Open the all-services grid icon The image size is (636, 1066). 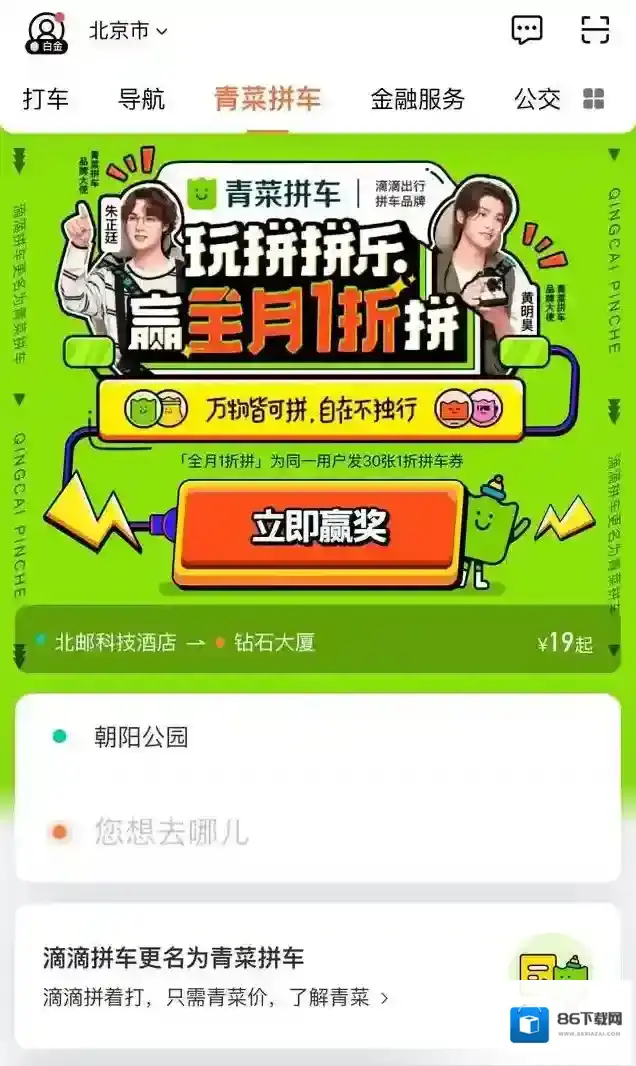(x=594, y=99)
